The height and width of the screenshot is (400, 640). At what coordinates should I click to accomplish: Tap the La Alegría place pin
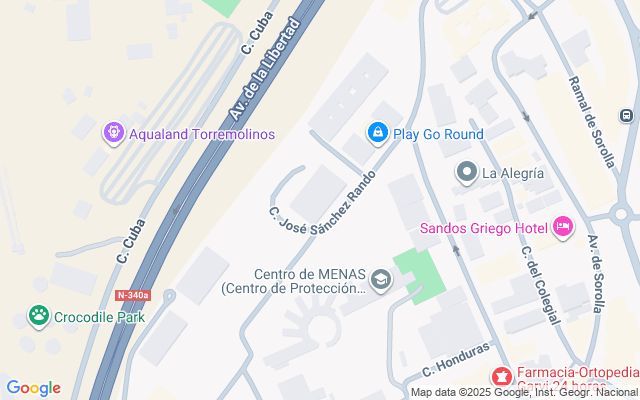466,173
